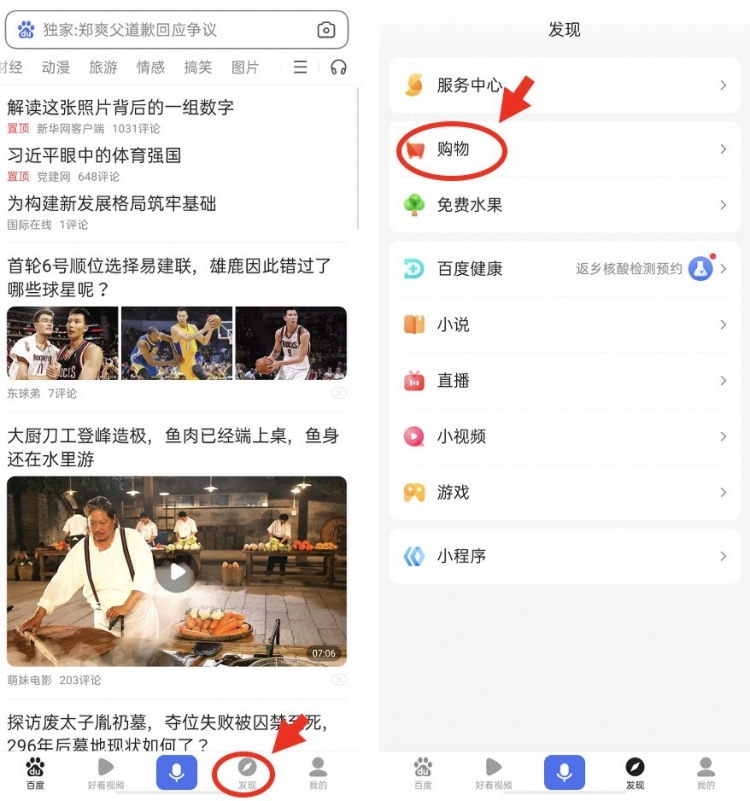
Task: Open the camera search icon
Action: tap(327, 30)
